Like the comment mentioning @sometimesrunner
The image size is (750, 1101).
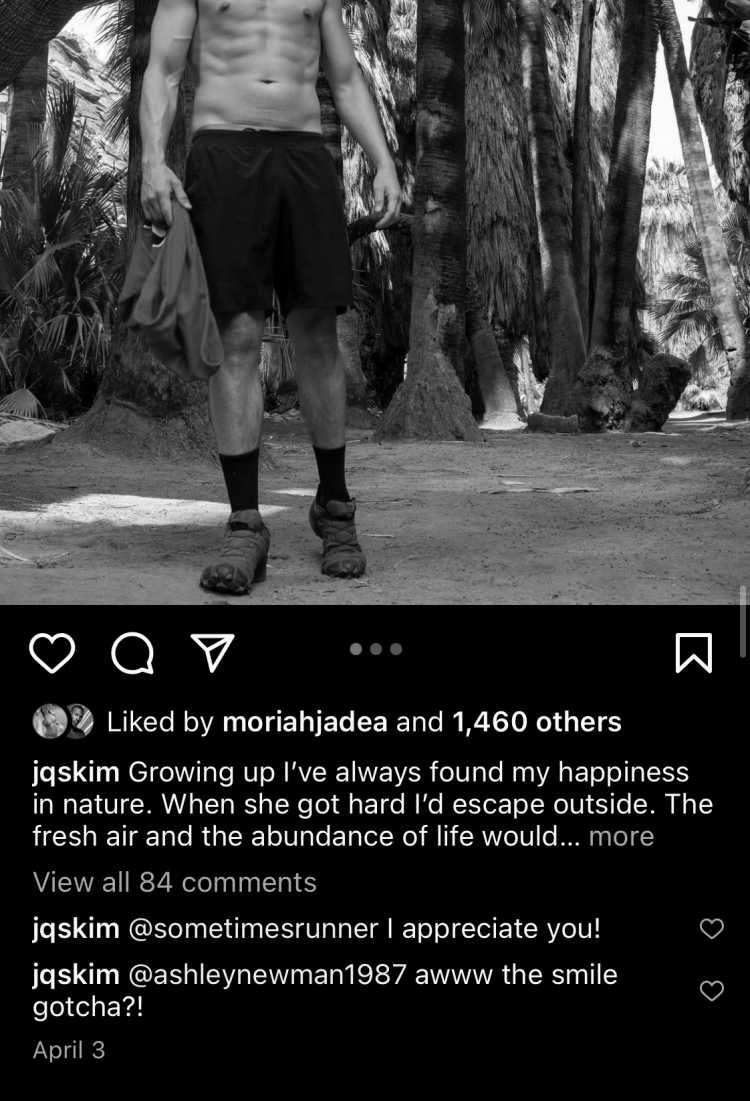pyautogui.click(x=711, y=929)
